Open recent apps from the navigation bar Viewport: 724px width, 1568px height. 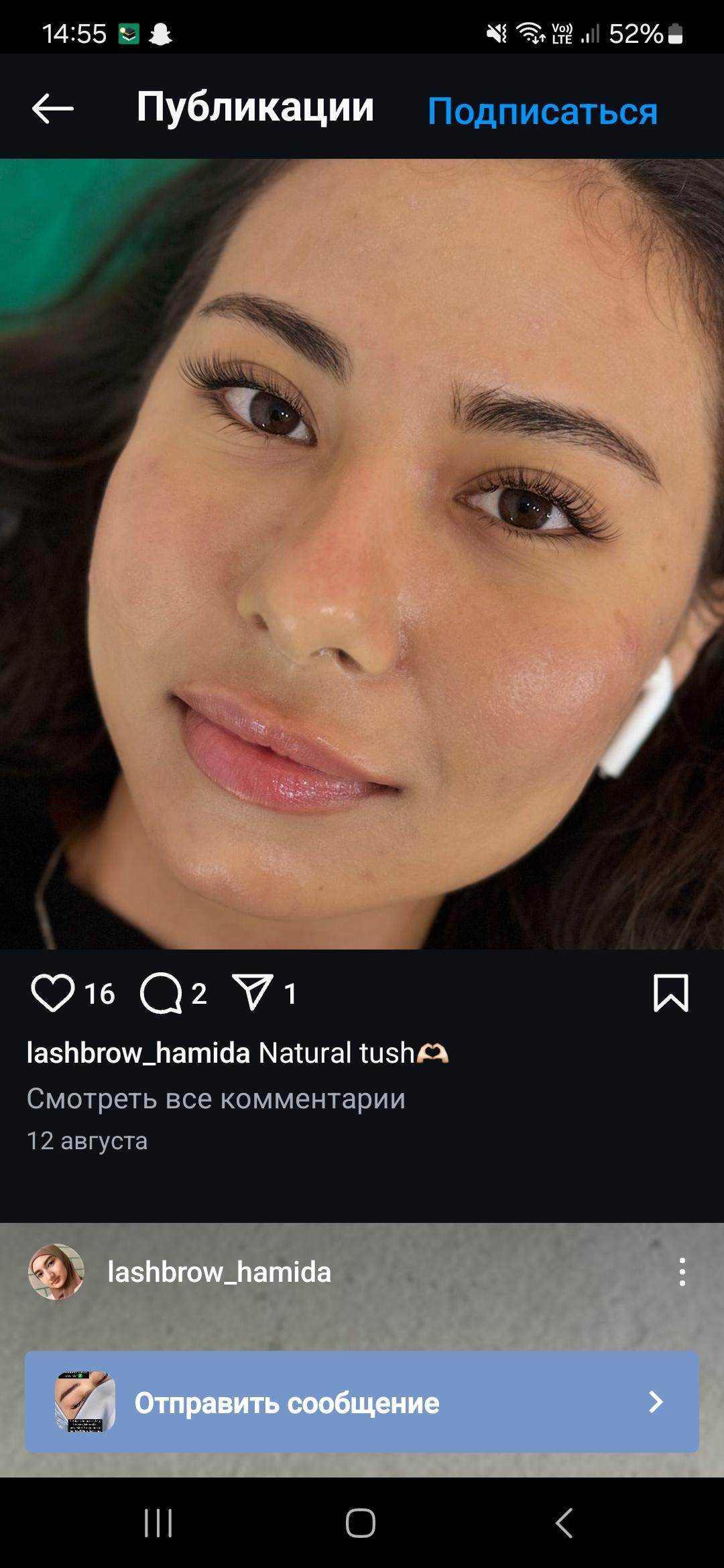point(158,1522)
